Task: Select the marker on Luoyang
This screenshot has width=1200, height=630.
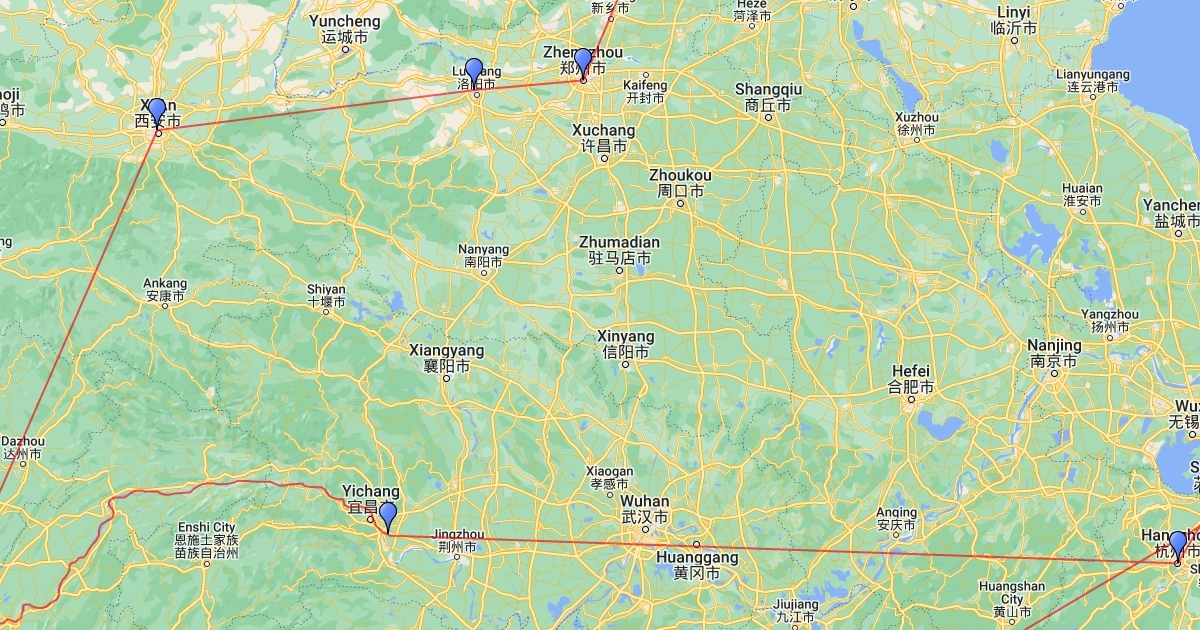Action: click(474, 71)
